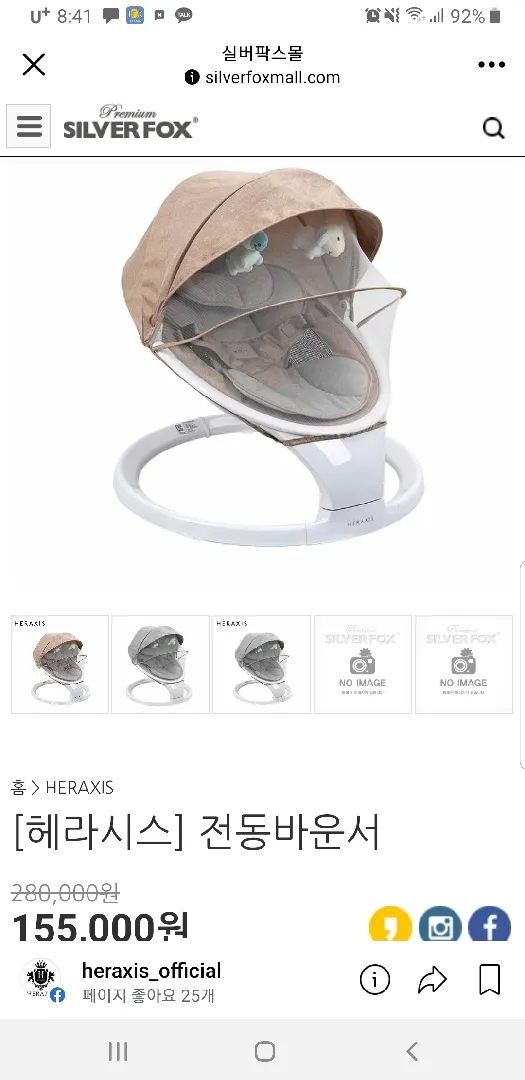Bookmark this page

(489, 979)
